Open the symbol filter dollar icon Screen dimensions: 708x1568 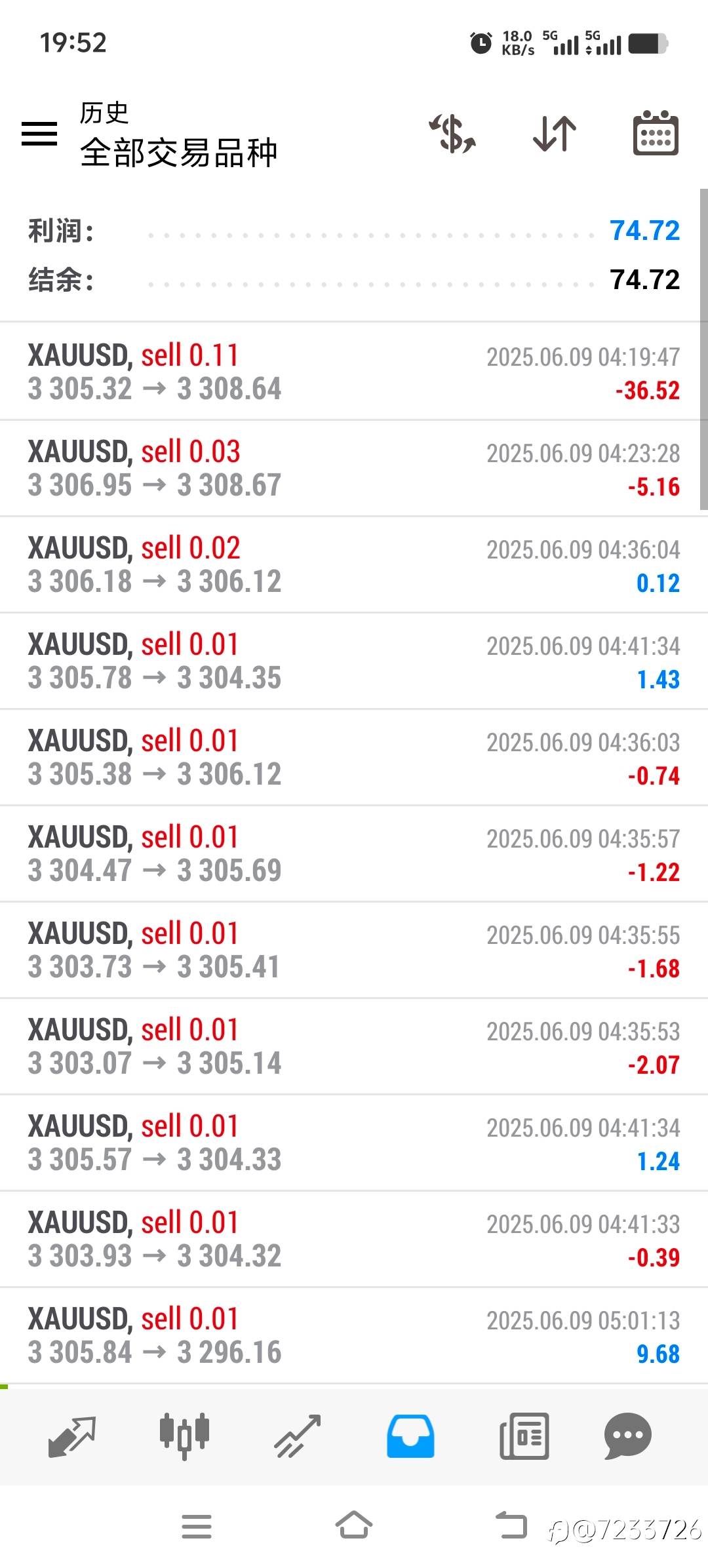coord(452,134)
